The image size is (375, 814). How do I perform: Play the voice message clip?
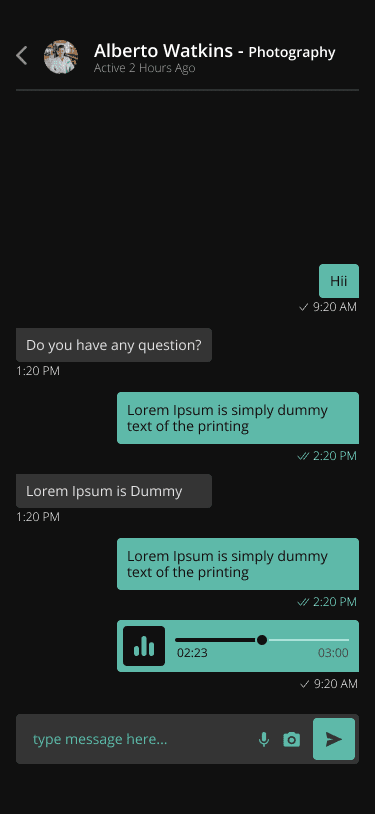tap(144, 646)
